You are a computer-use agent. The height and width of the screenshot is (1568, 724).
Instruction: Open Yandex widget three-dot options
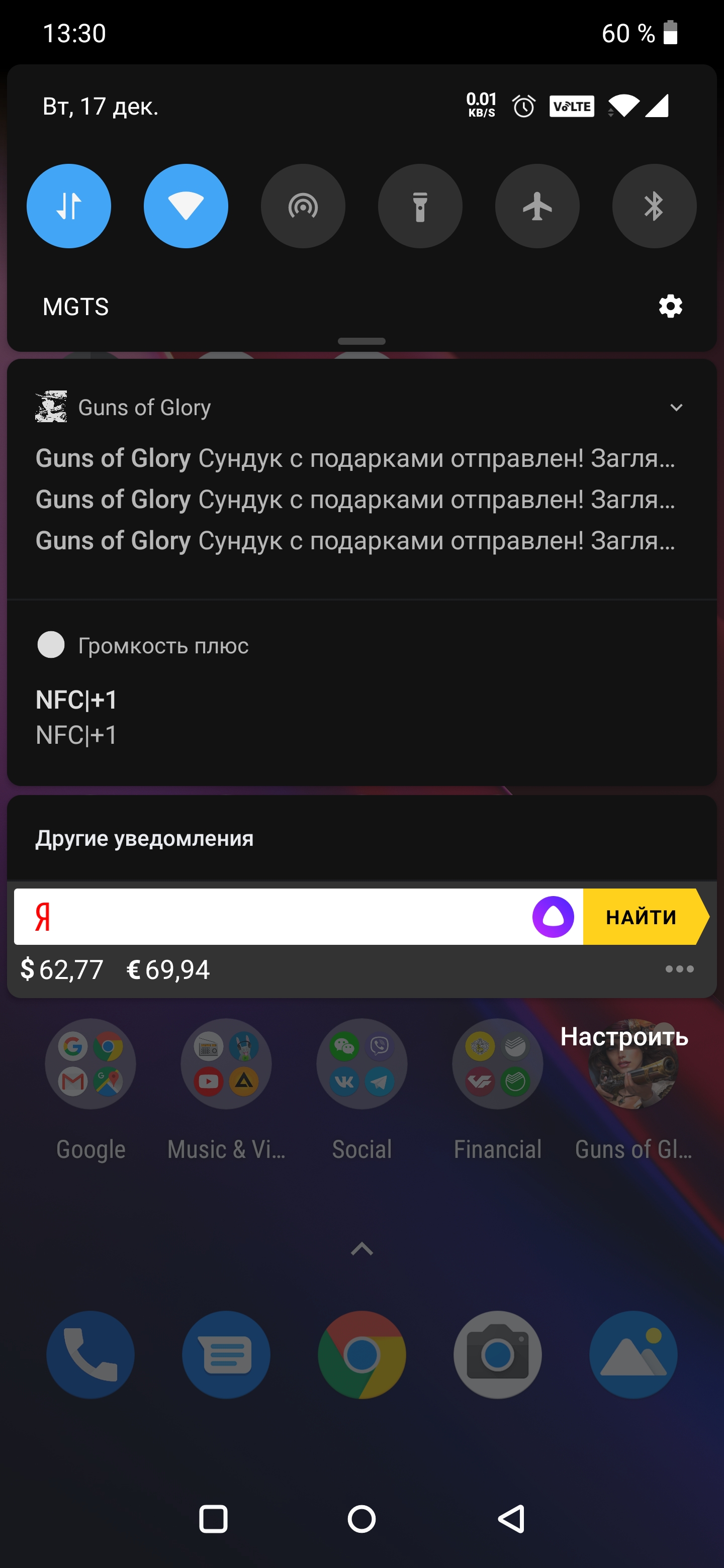(x=679, y=969)
